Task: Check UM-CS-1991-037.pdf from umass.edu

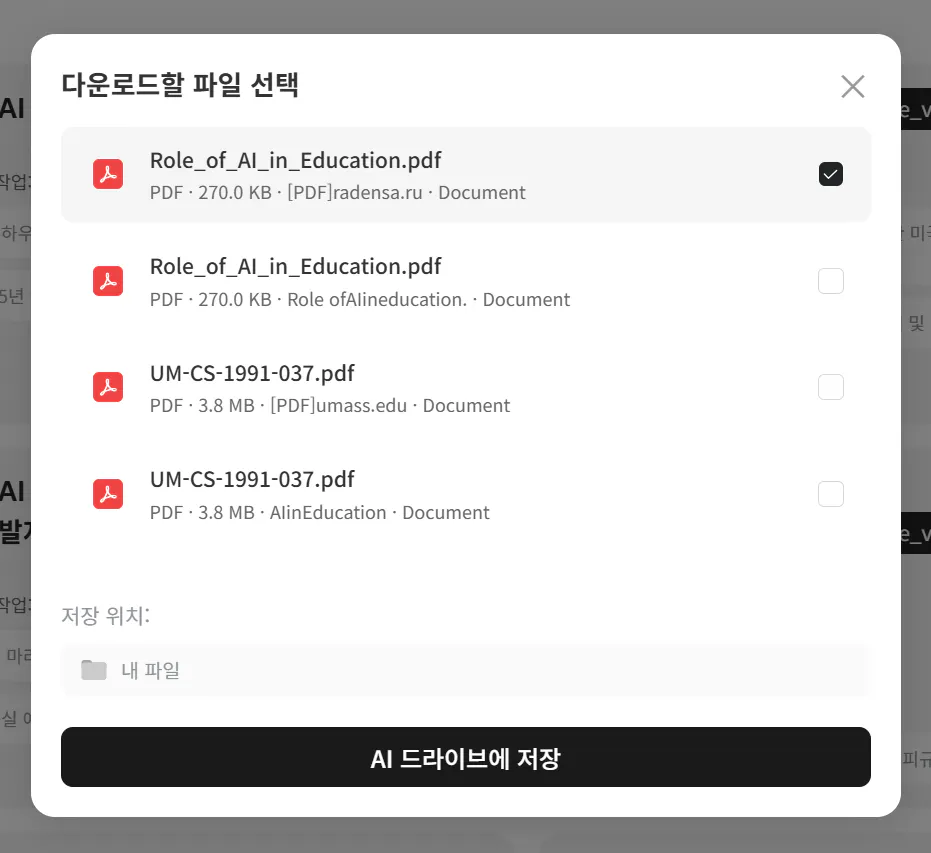Action: 830,387
